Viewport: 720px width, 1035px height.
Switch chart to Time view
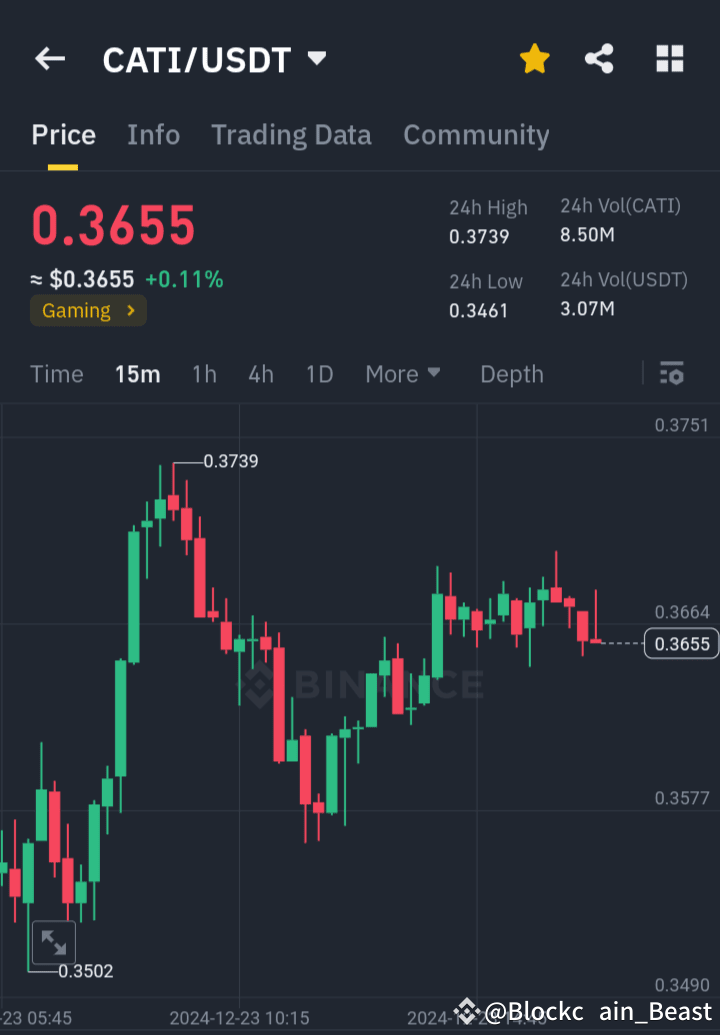pyautogui.click(x=56, y=374)
